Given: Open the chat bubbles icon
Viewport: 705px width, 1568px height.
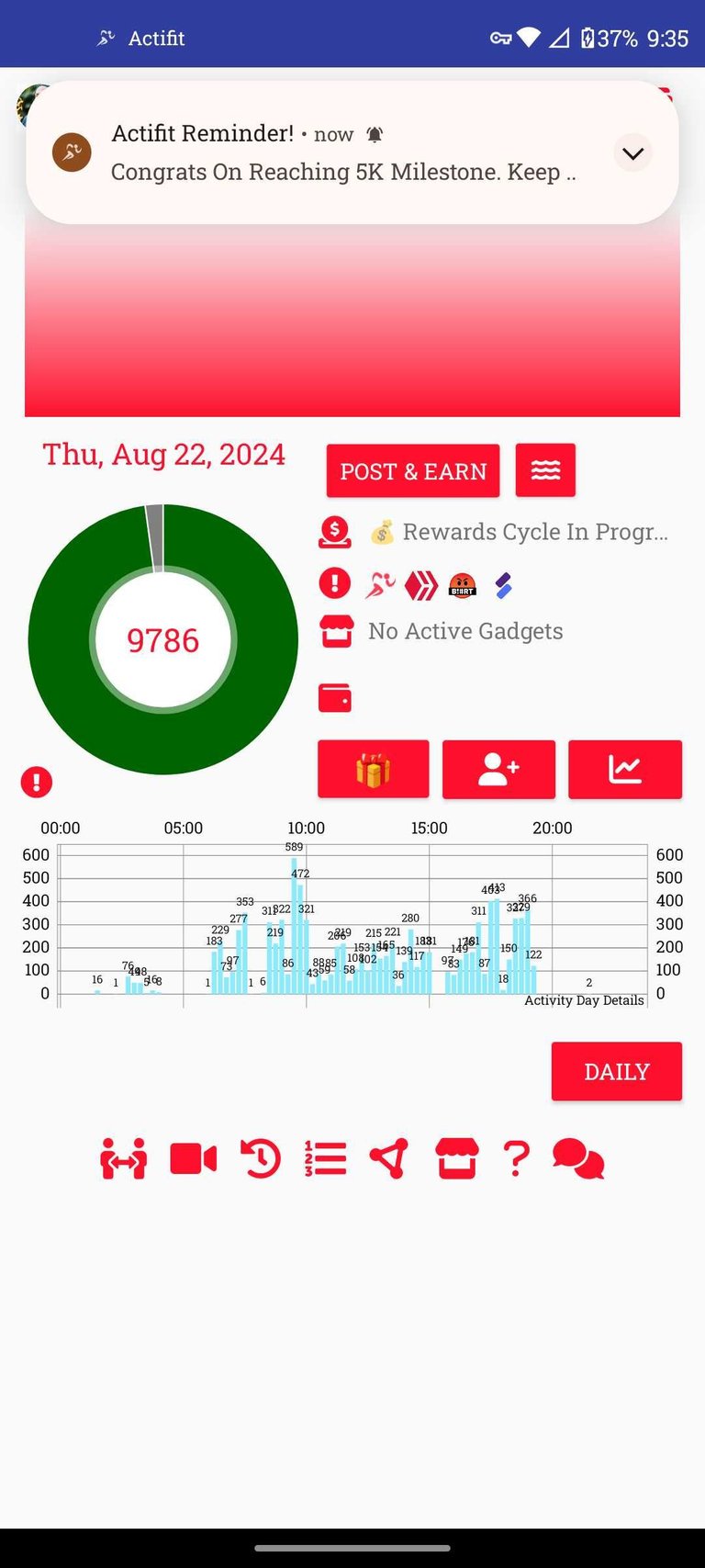Looking at the screenshot, I should click(x=578, y=1158).
